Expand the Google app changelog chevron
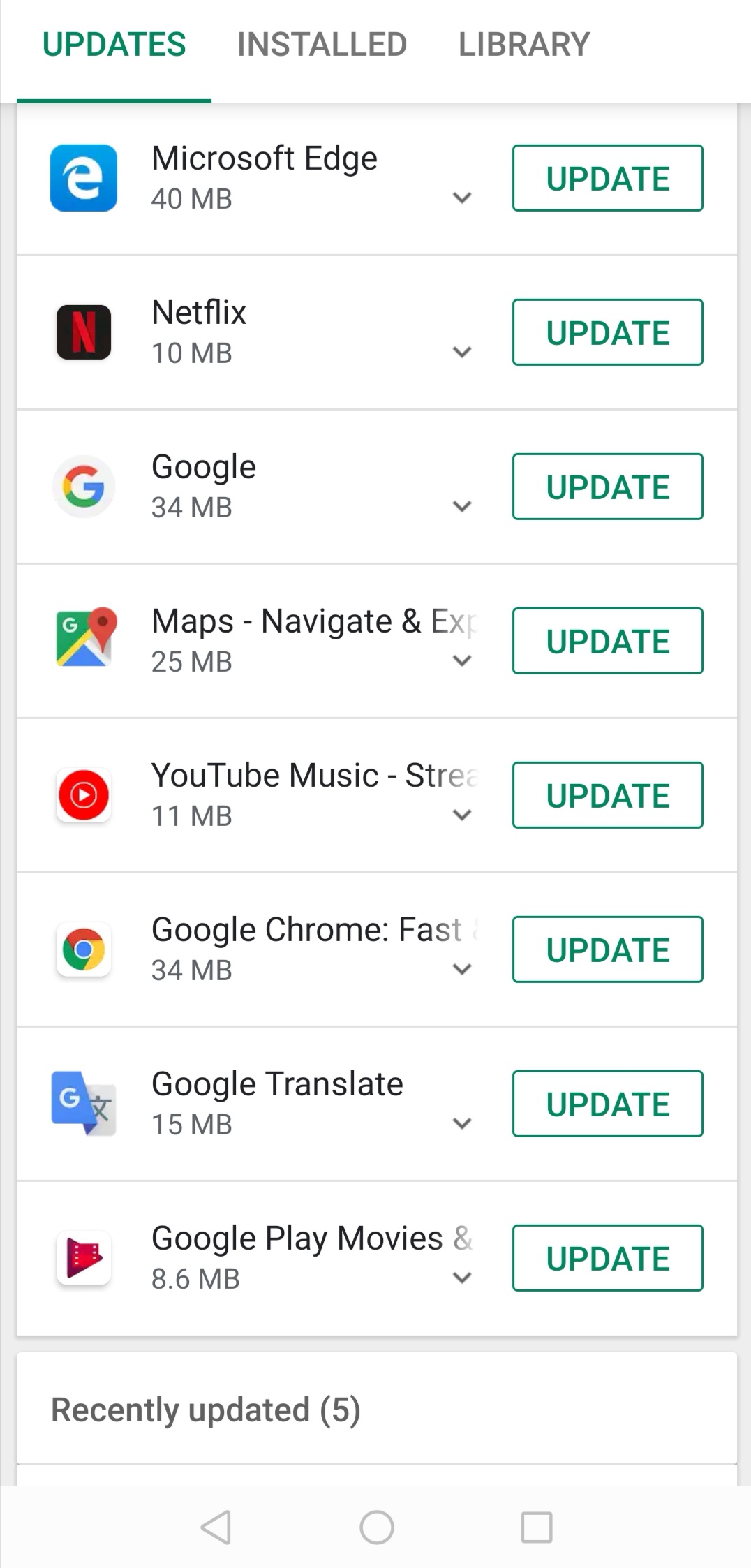The width and height of the screenshot is (751, 1568). (x=462, y=507)
